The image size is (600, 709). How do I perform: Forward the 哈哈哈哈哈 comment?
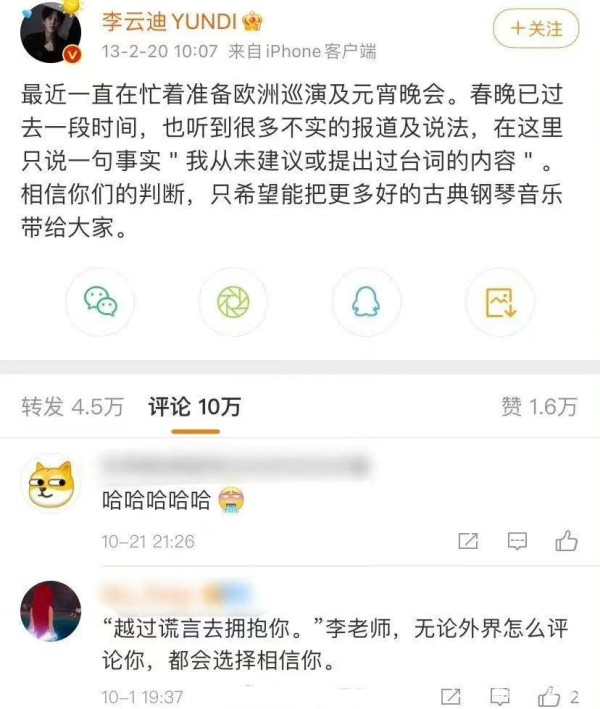click(x=468, y=541)
